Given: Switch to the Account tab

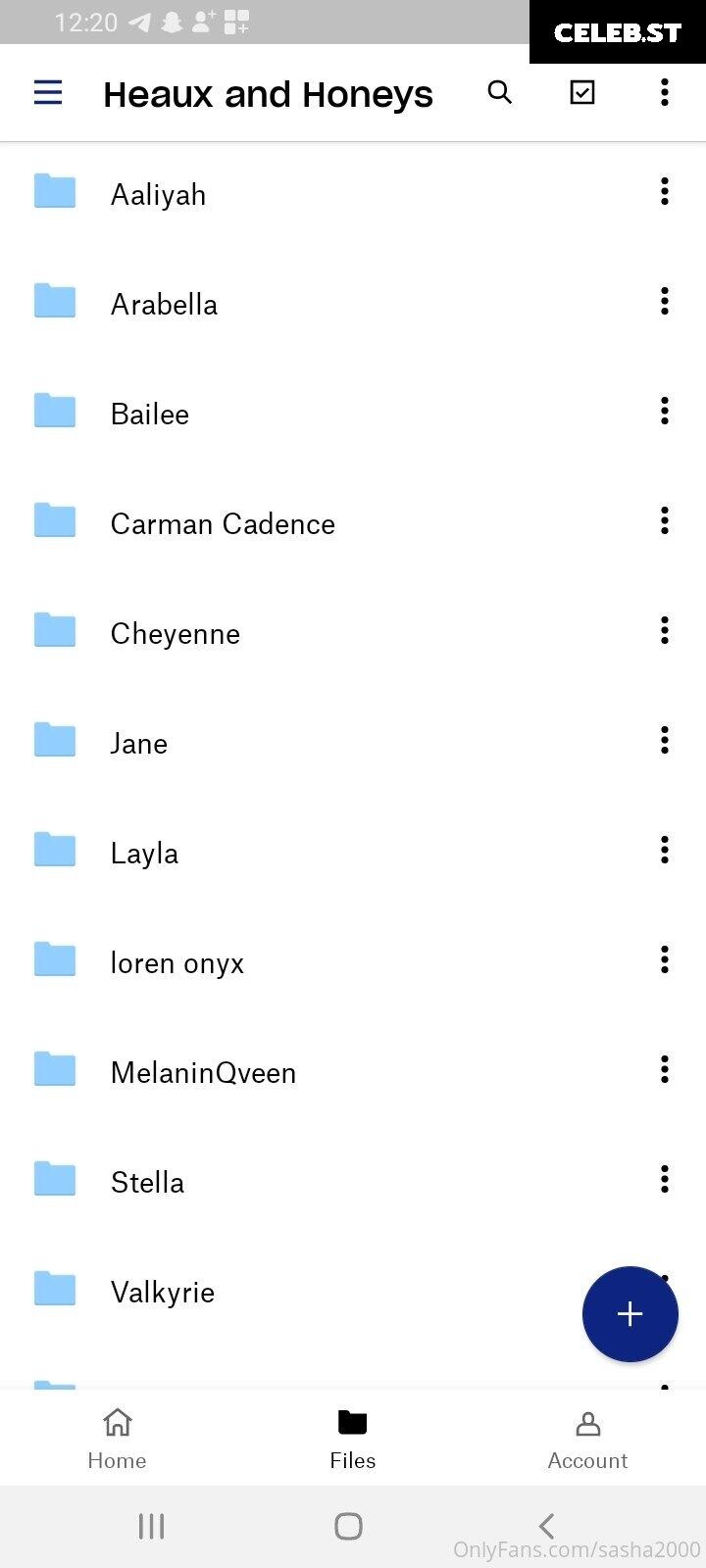Looking at the screenshot, I should pos(588,1438).
